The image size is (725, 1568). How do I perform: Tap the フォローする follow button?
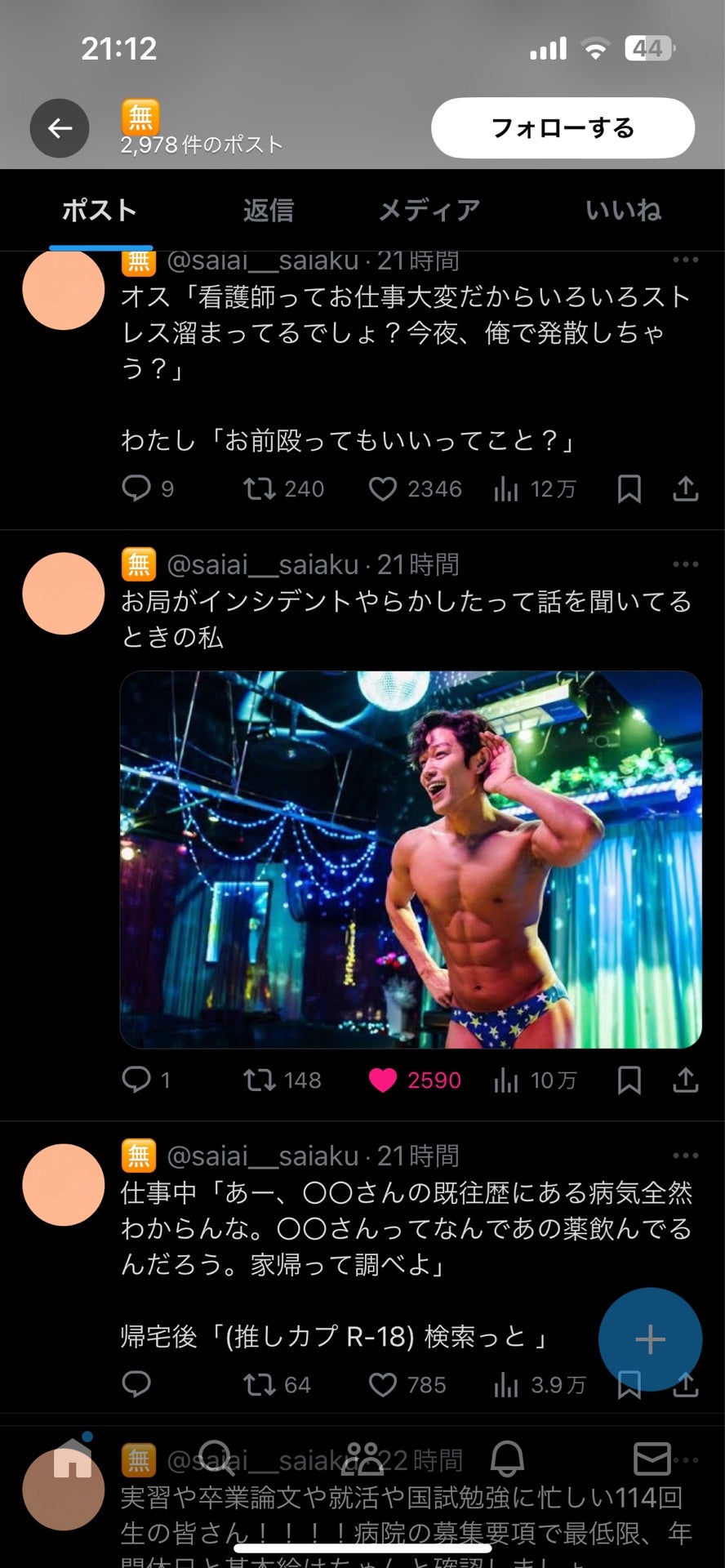[563, 128]
